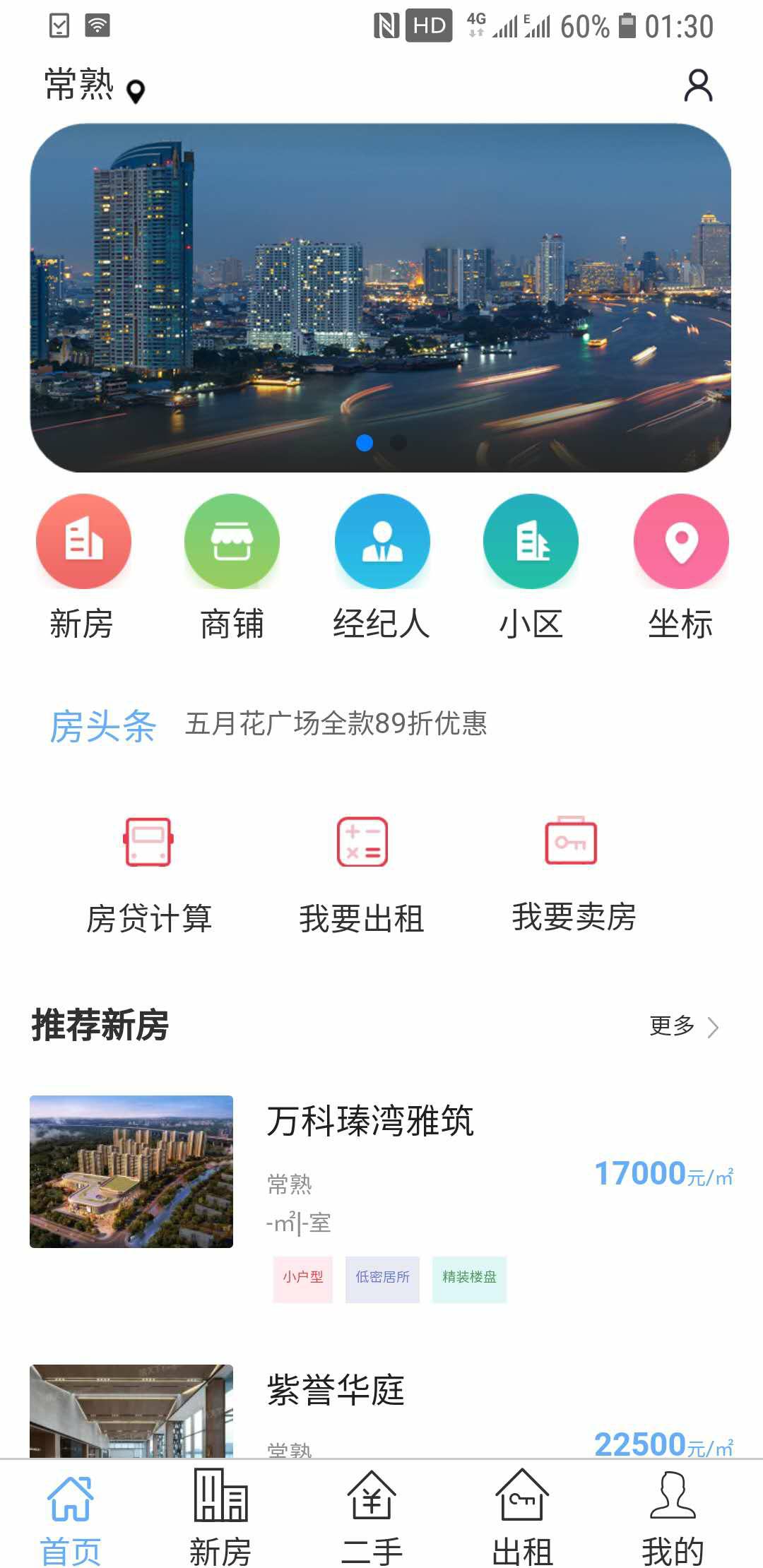Open the 房贷计算 mortgage calculator

click(x=148, y=874)
